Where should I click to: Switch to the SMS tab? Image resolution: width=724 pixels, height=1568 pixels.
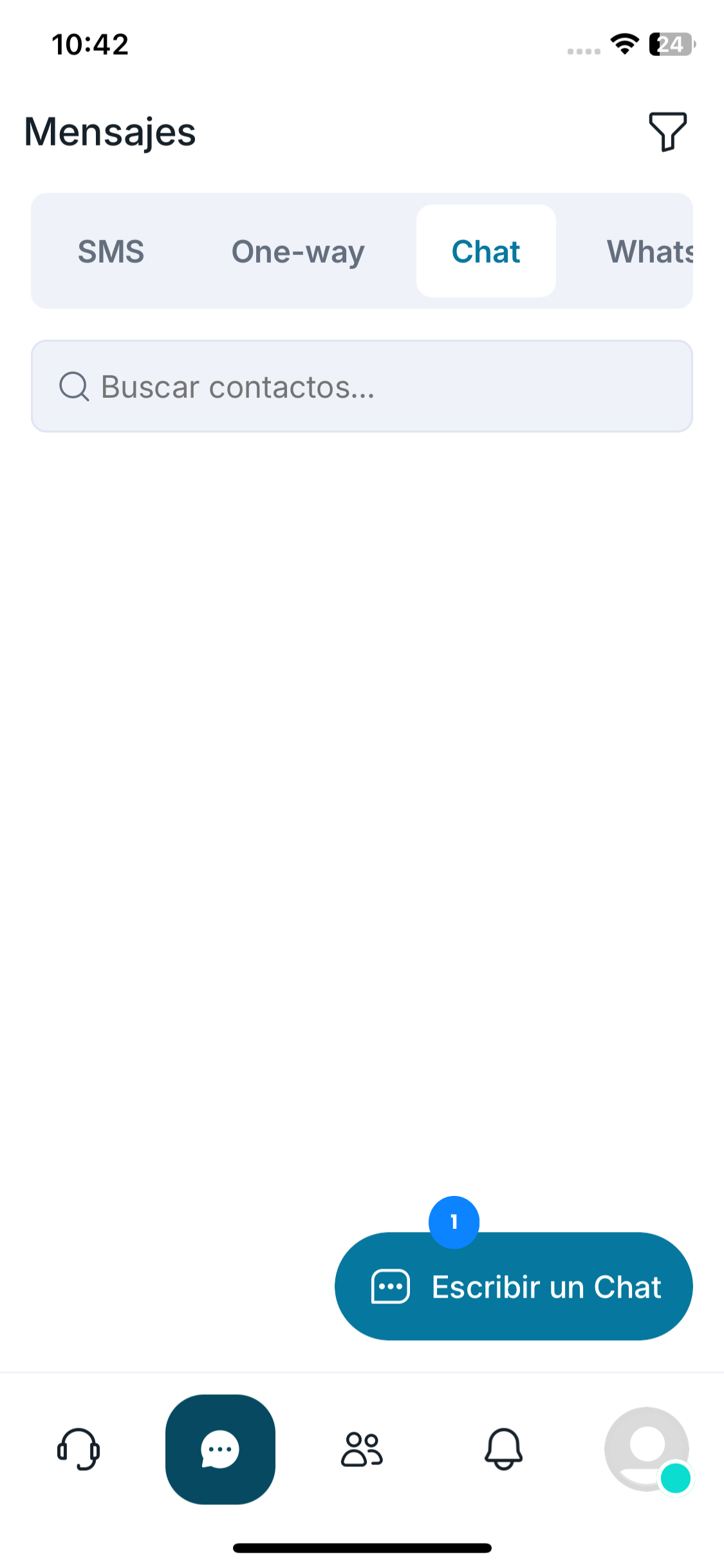tap(111, 251)
